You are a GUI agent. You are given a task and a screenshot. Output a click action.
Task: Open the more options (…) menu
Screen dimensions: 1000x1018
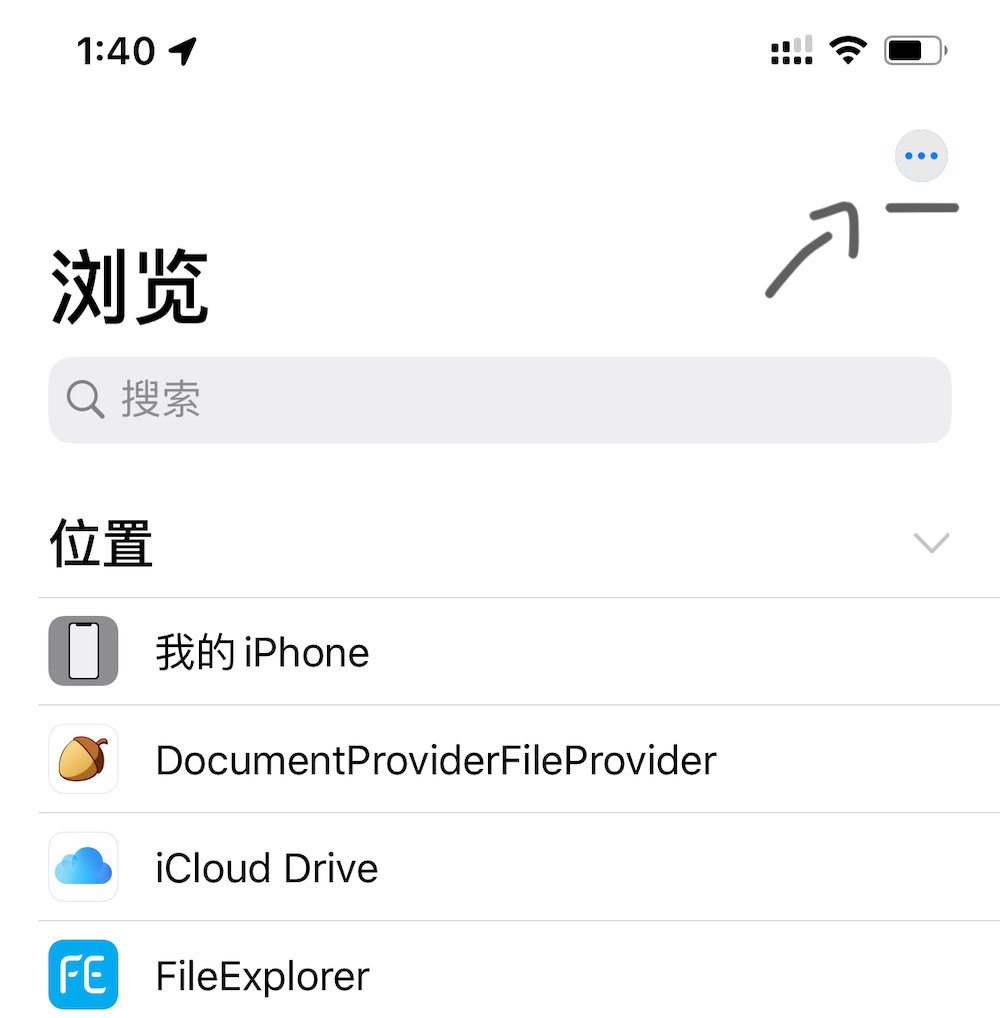coord(921,155)
